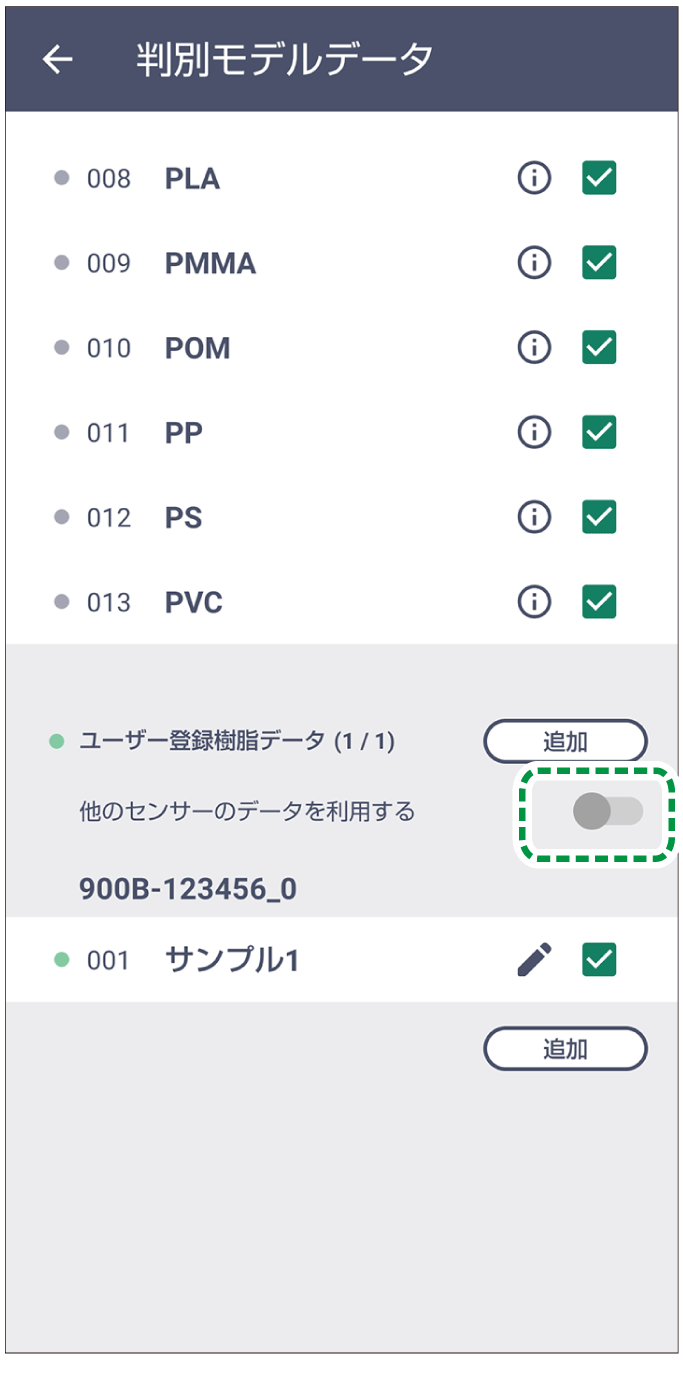The image size is (683, 1382).
Task: Deselect the PVC checkbox
Action: pos(599,602)
